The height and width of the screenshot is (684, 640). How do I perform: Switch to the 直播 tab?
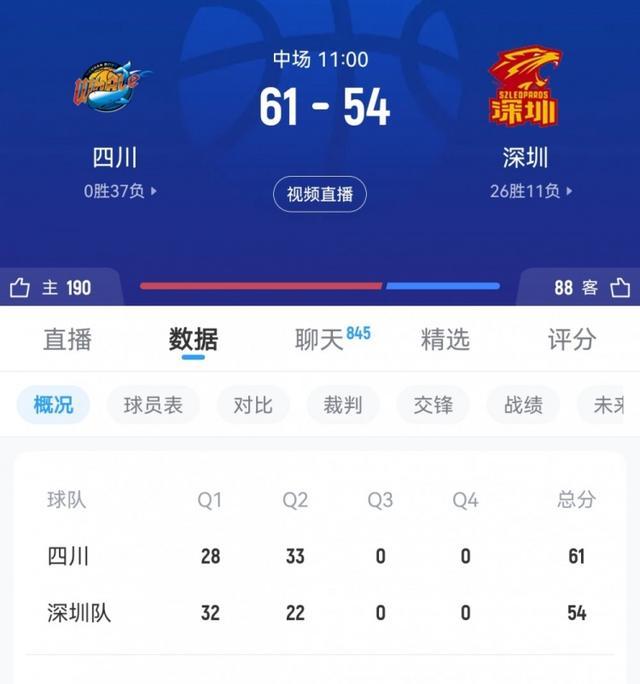(x=67, y=339)
